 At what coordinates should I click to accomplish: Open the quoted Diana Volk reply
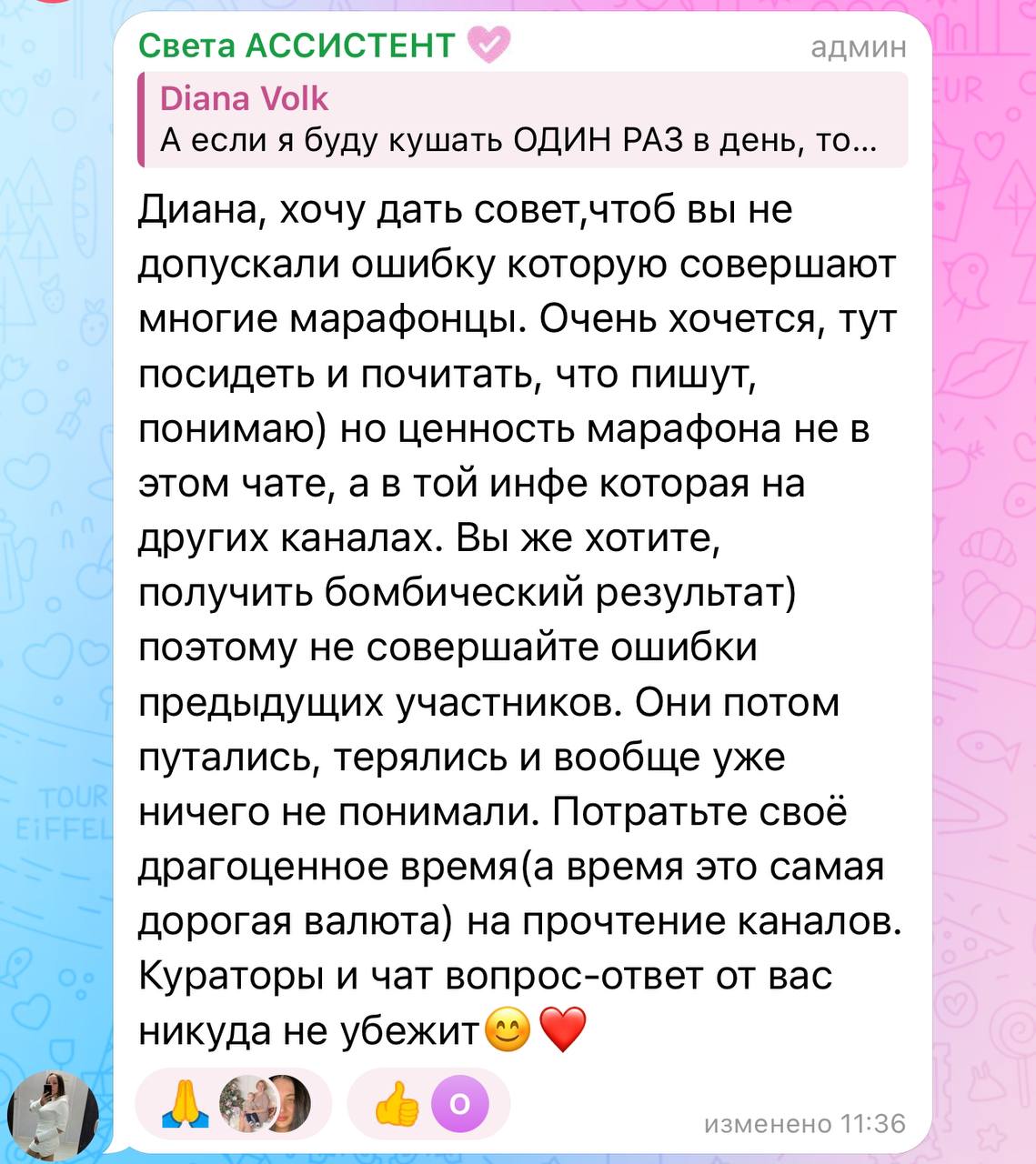(522, 120)
